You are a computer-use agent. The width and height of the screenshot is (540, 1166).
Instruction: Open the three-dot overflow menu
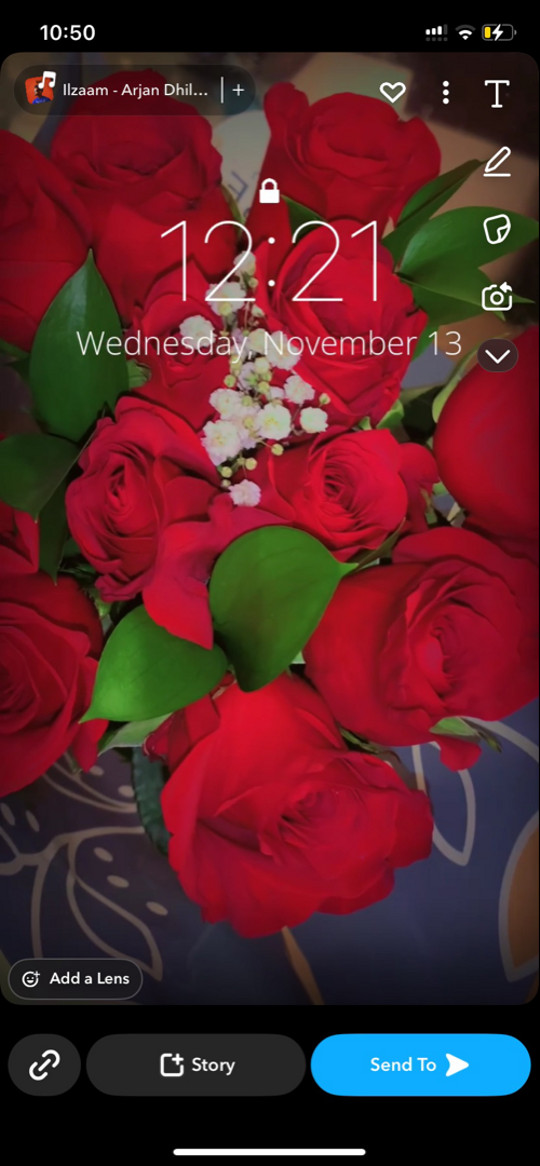(x=446, y=92)
